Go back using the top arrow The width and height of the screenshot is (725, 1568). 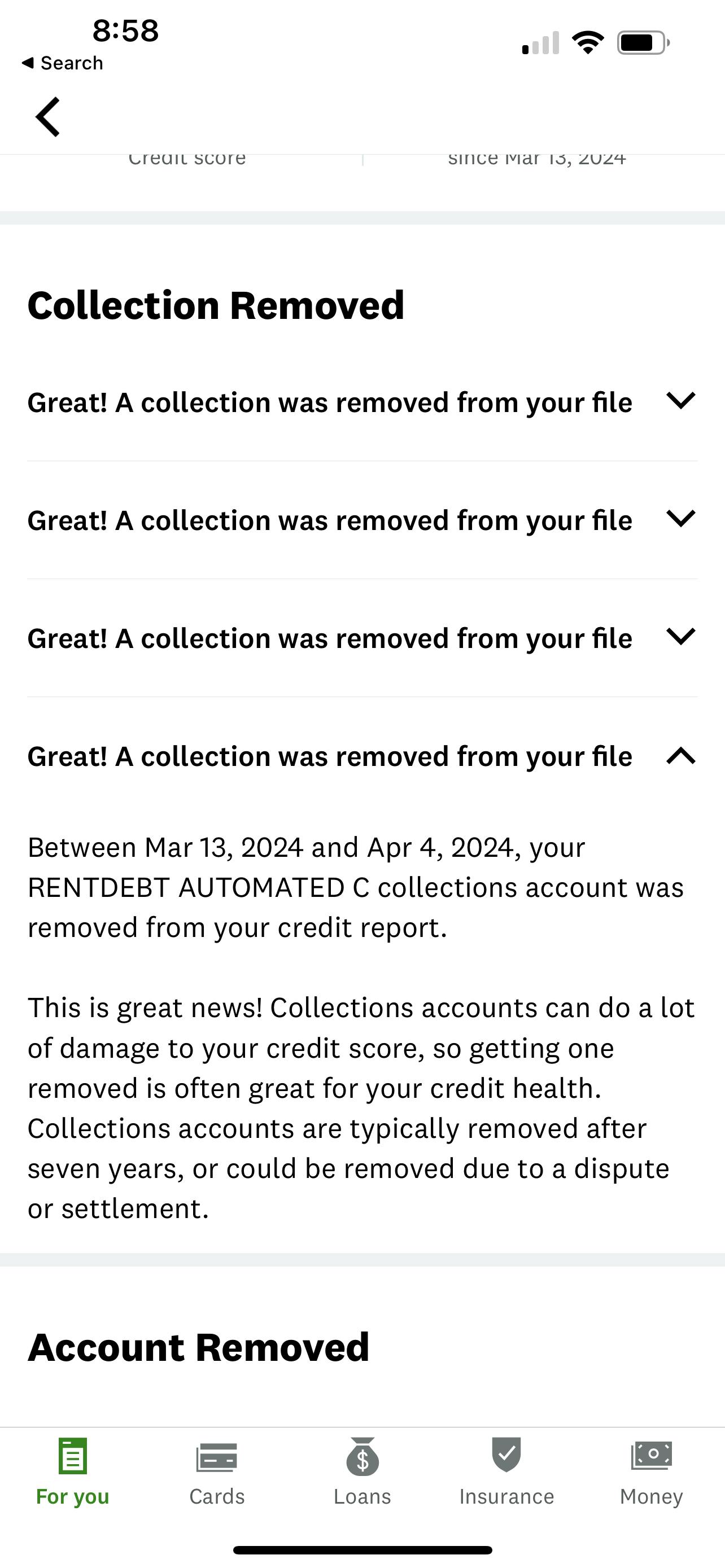47,117
